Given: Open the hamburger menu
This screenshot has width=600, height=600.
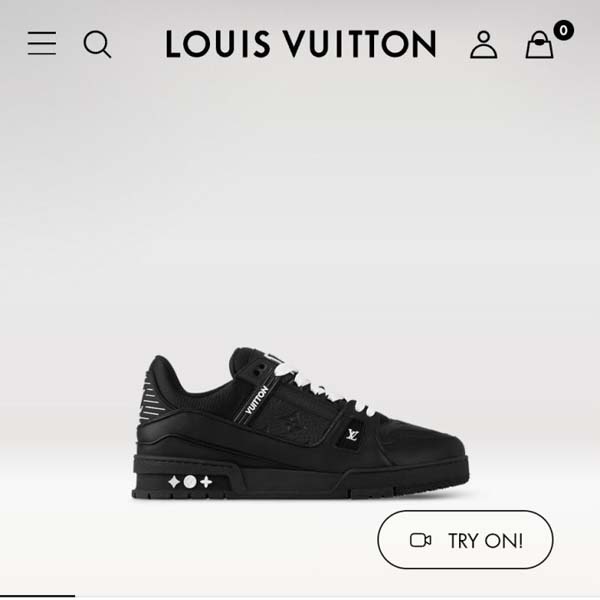Looking at the screenshot, I should [42, 44].
